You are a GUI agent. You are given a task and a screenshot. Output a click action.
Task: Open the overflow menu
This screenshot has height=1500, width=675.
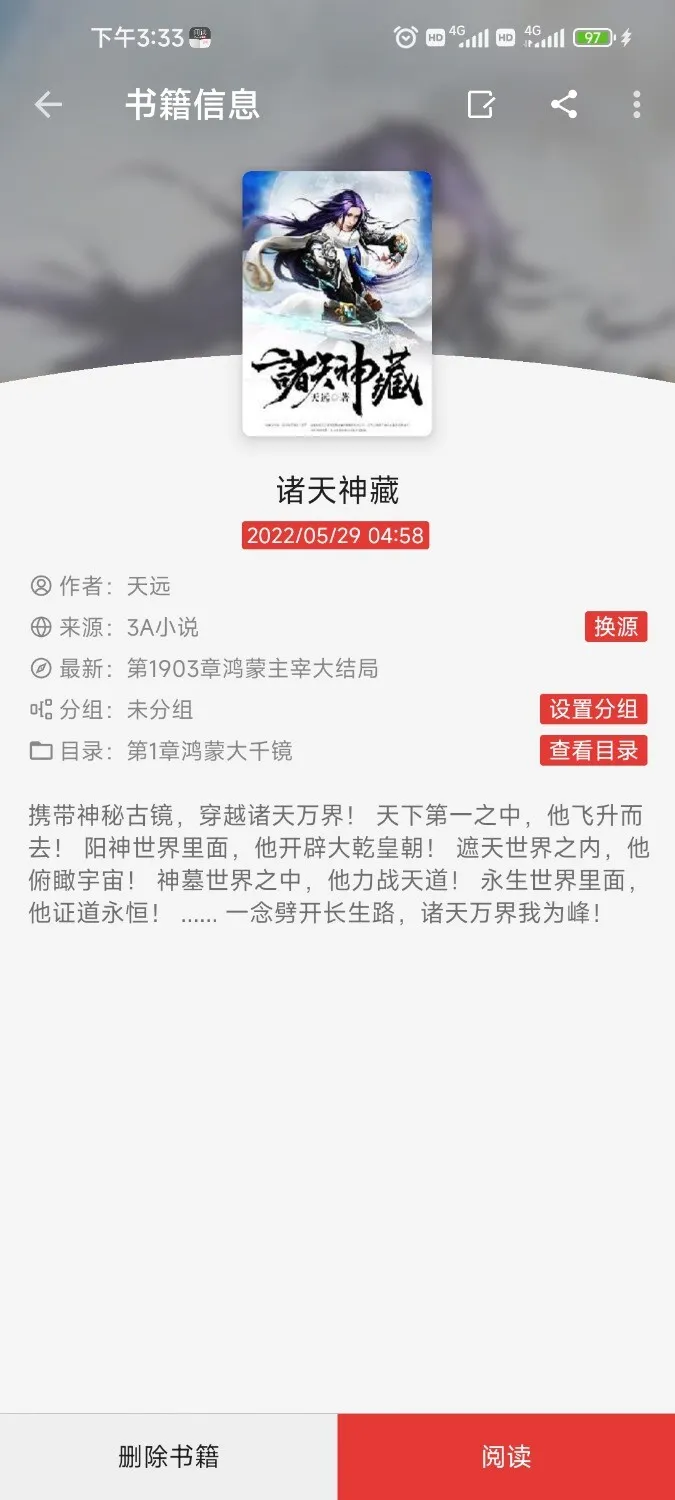point(637,104)
